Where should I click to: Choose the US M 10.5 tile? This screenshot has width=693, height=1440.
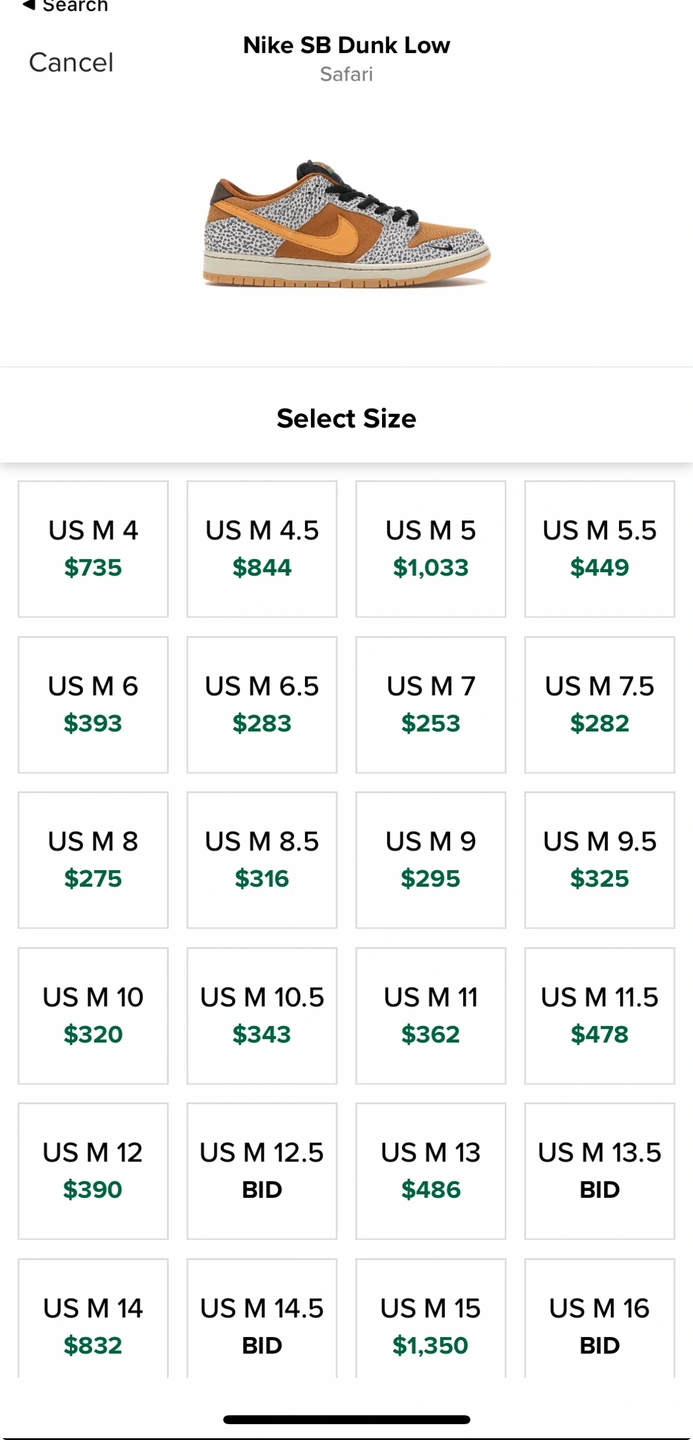[x=262, y=1016]
